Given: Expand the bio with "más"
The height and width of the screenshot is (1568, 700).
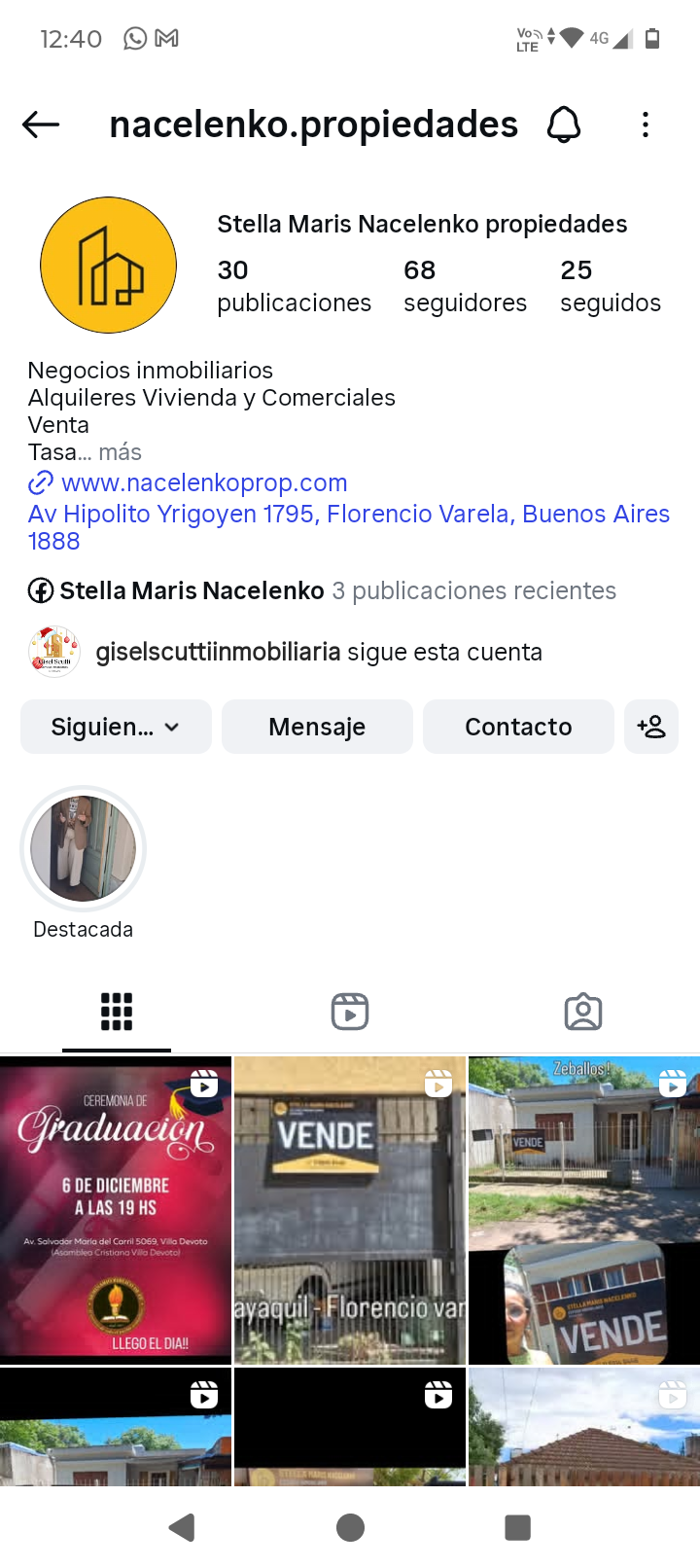Looking at the screenshot, I should [x=120, y=452].
